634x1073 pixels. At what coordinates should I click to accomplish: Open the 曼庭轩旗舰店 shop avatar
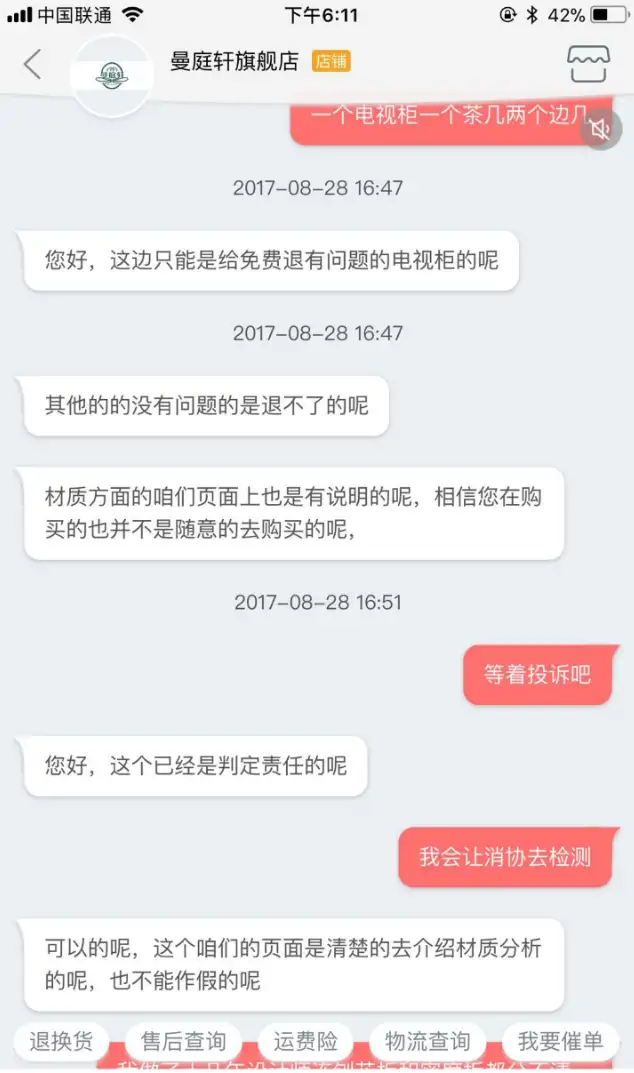(112, 75)
